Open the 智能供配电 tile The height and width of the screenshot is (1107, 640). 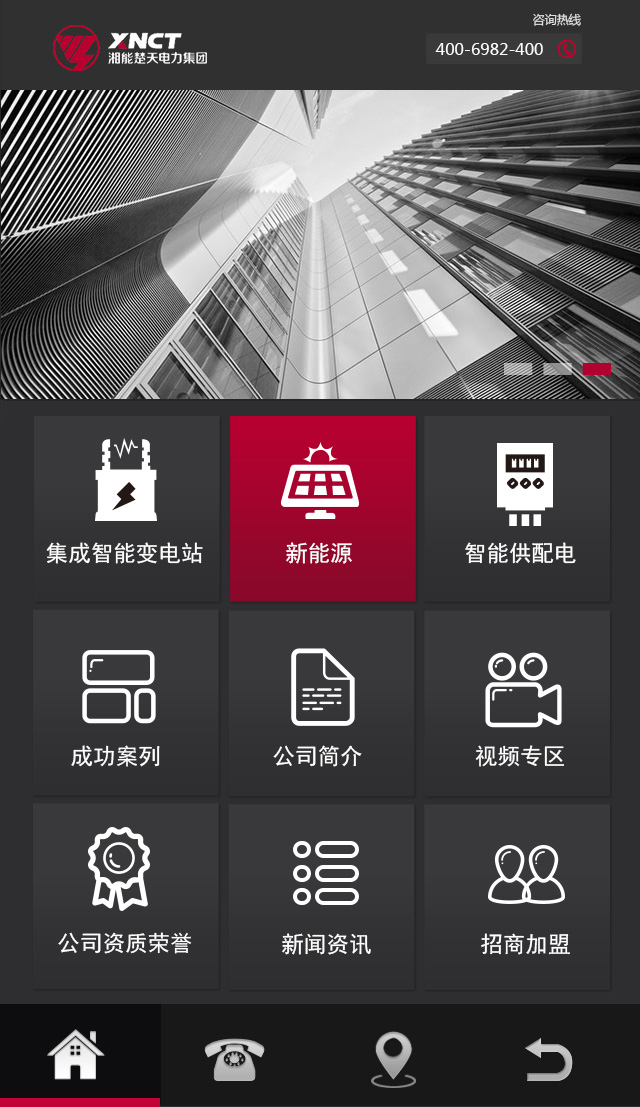pyautogui.click(x=517, y=508)
